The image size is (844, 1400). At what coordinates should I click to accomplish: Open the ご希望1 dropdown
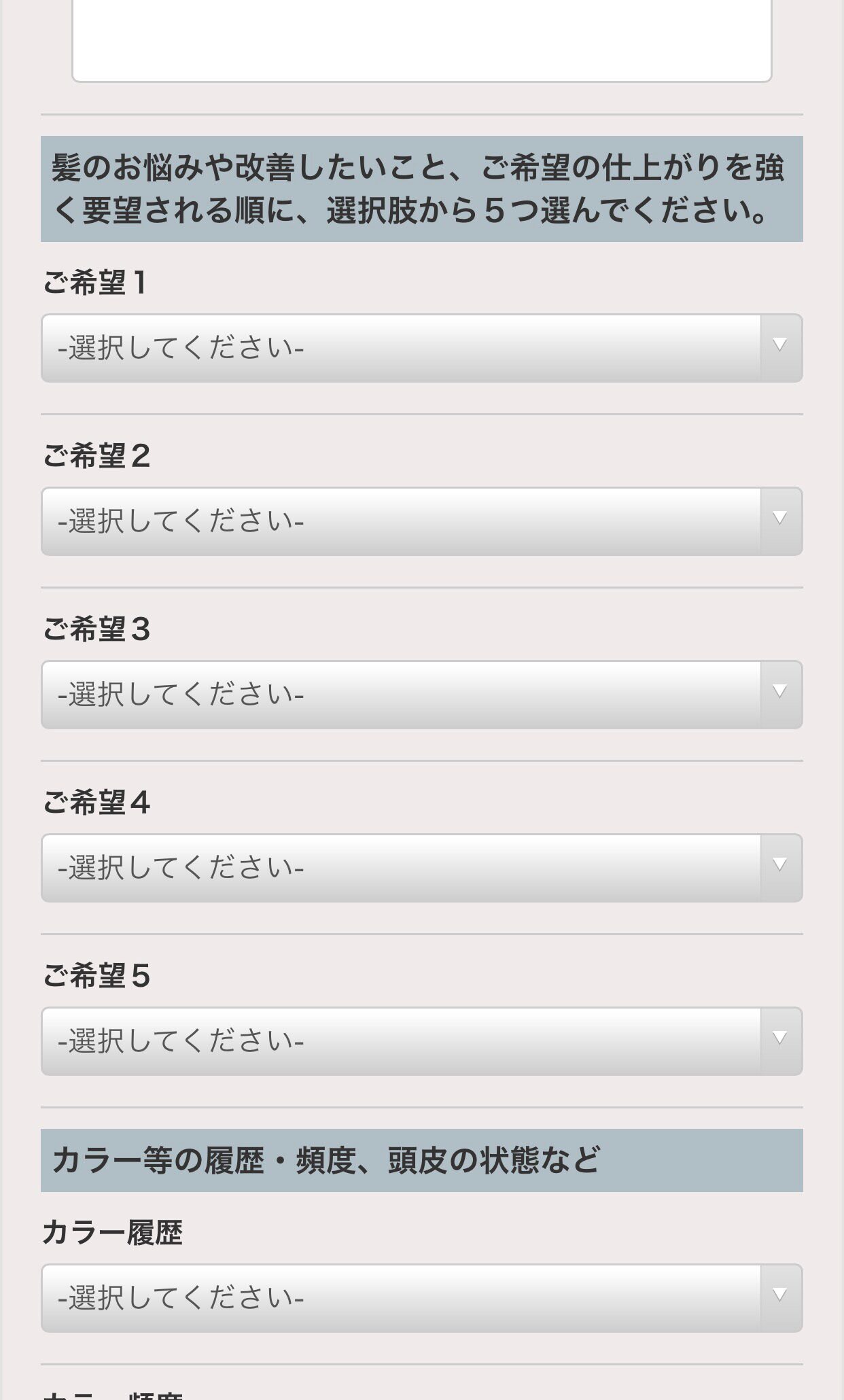tap(421, 348)
